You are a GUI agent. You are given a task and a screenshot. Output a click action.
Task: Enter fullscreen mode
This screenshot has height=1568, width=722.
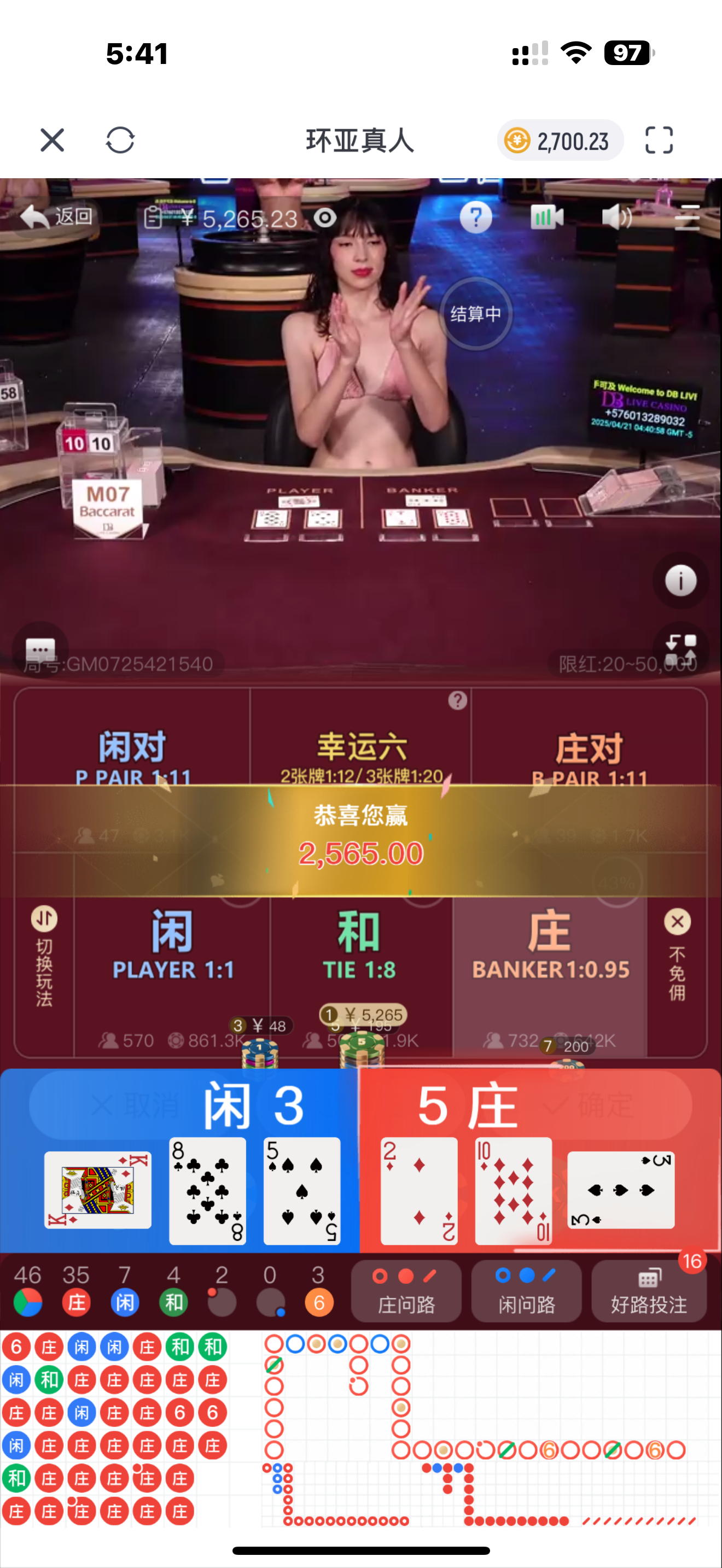click(x=659, y=141)
